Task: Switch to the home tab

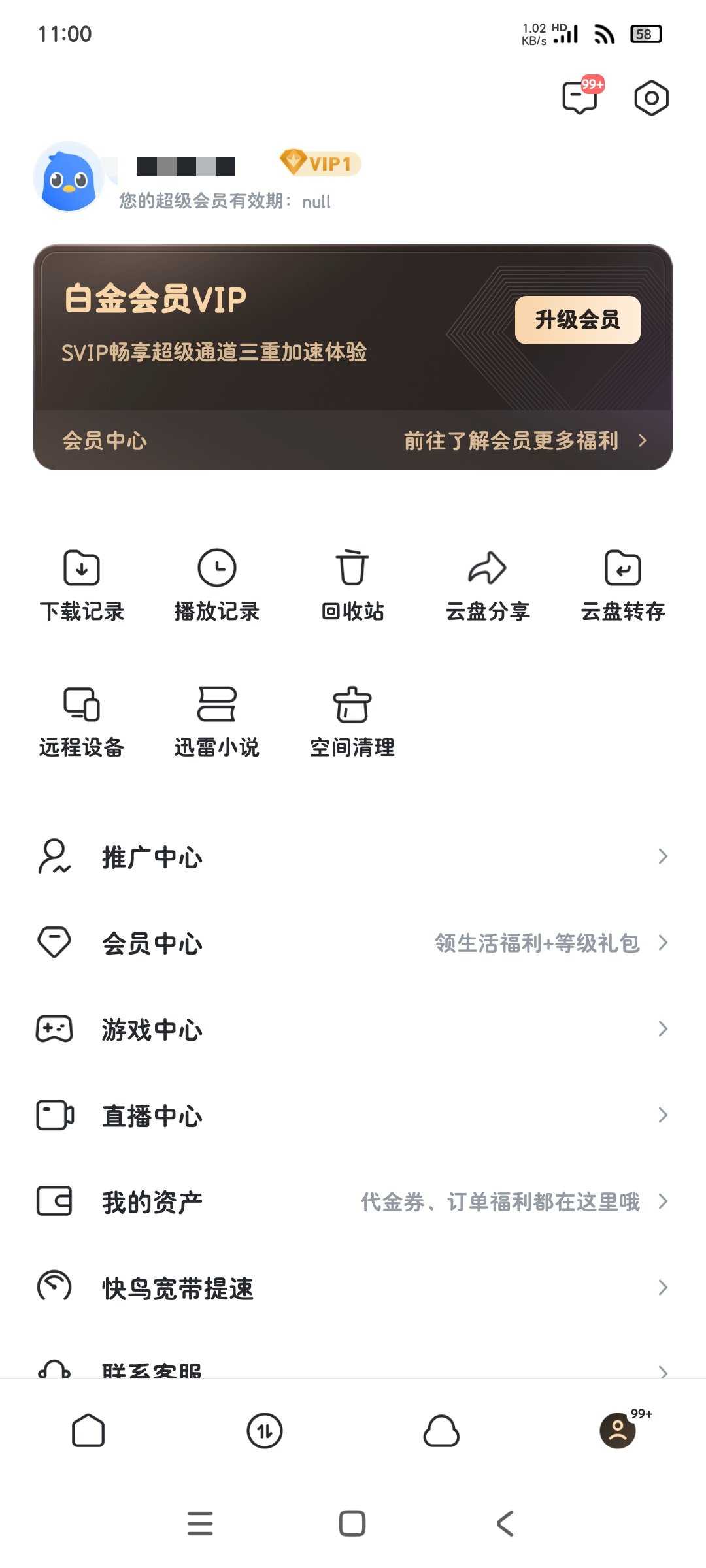Action: [x=88, y=1431]
